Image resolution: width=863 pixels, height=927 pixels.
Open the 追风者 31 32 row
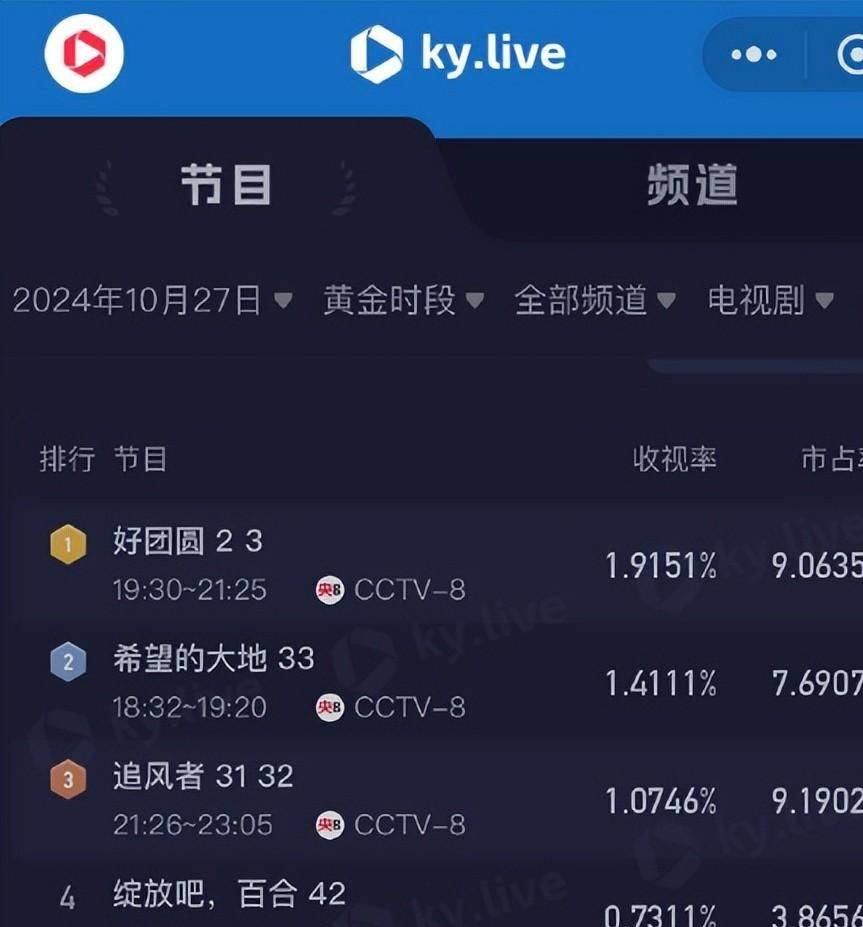pyautogui.click(x=203, y=776)
